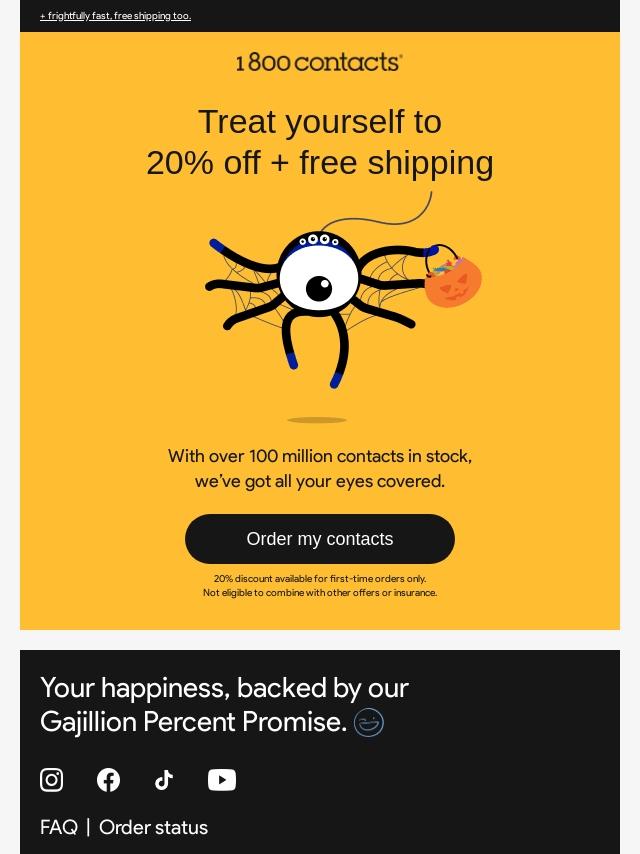The width and height of the screenshot is (640, 854).
Task: Open the FAQ link
Action: point(59,827)
